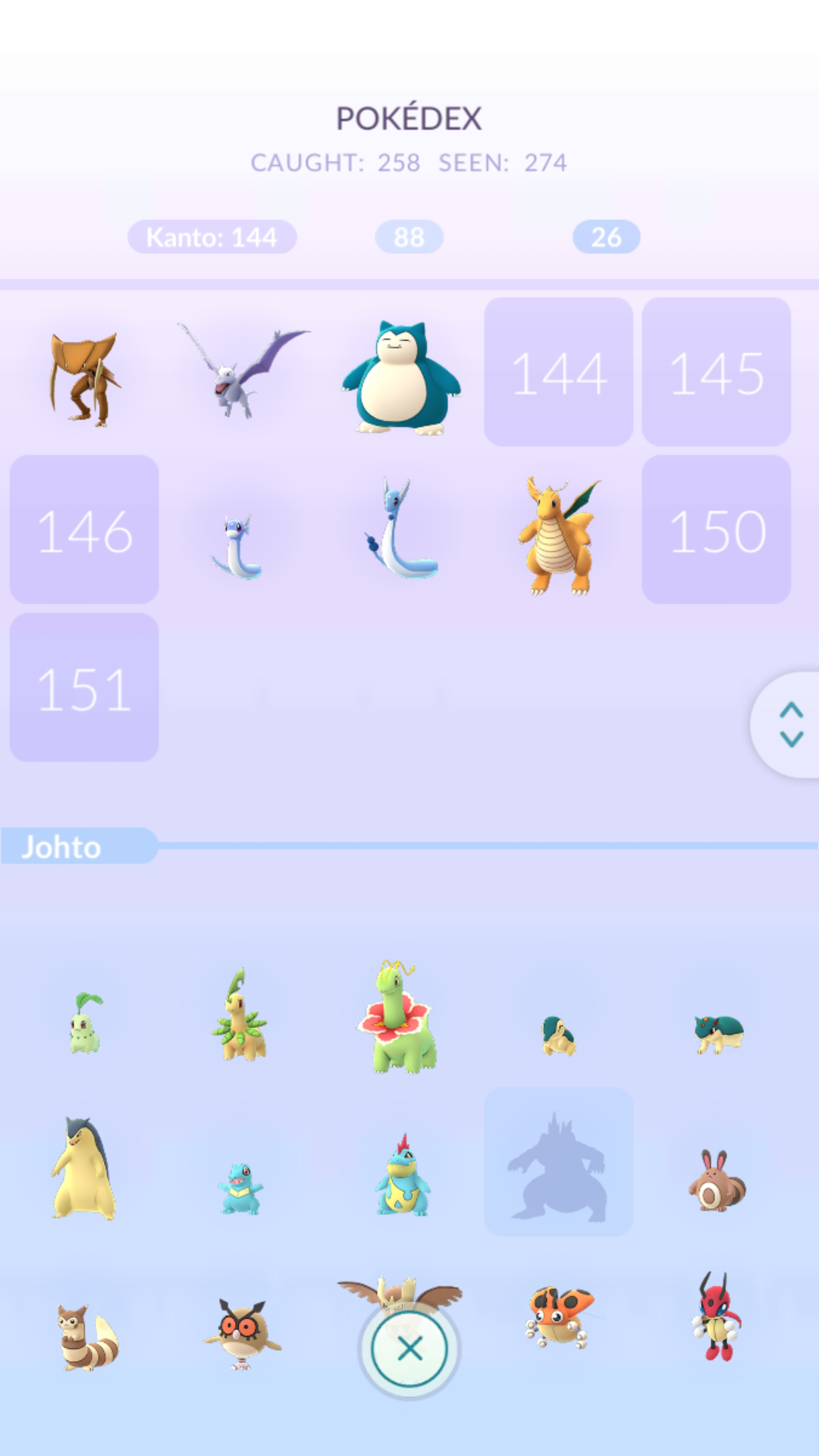This screenshot has width=819, height=1456.
Task: Open Totodile's entry
Action: [241, 1187]
